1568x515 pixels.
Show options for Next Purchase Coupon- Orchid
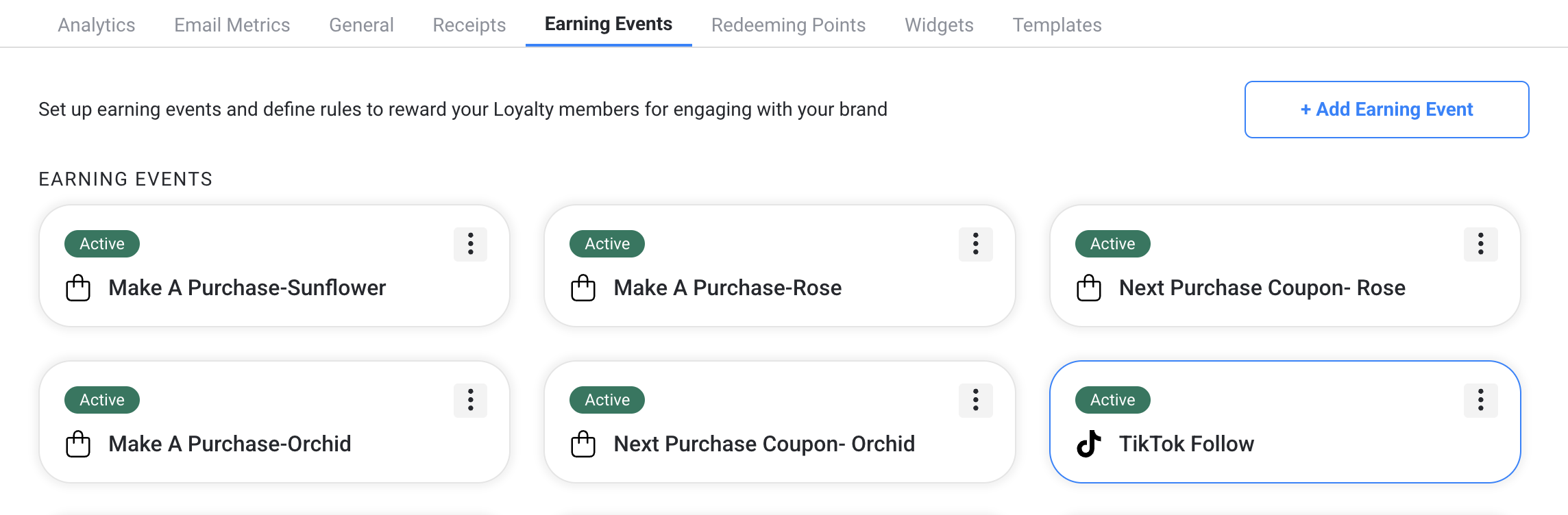(975, 400)
